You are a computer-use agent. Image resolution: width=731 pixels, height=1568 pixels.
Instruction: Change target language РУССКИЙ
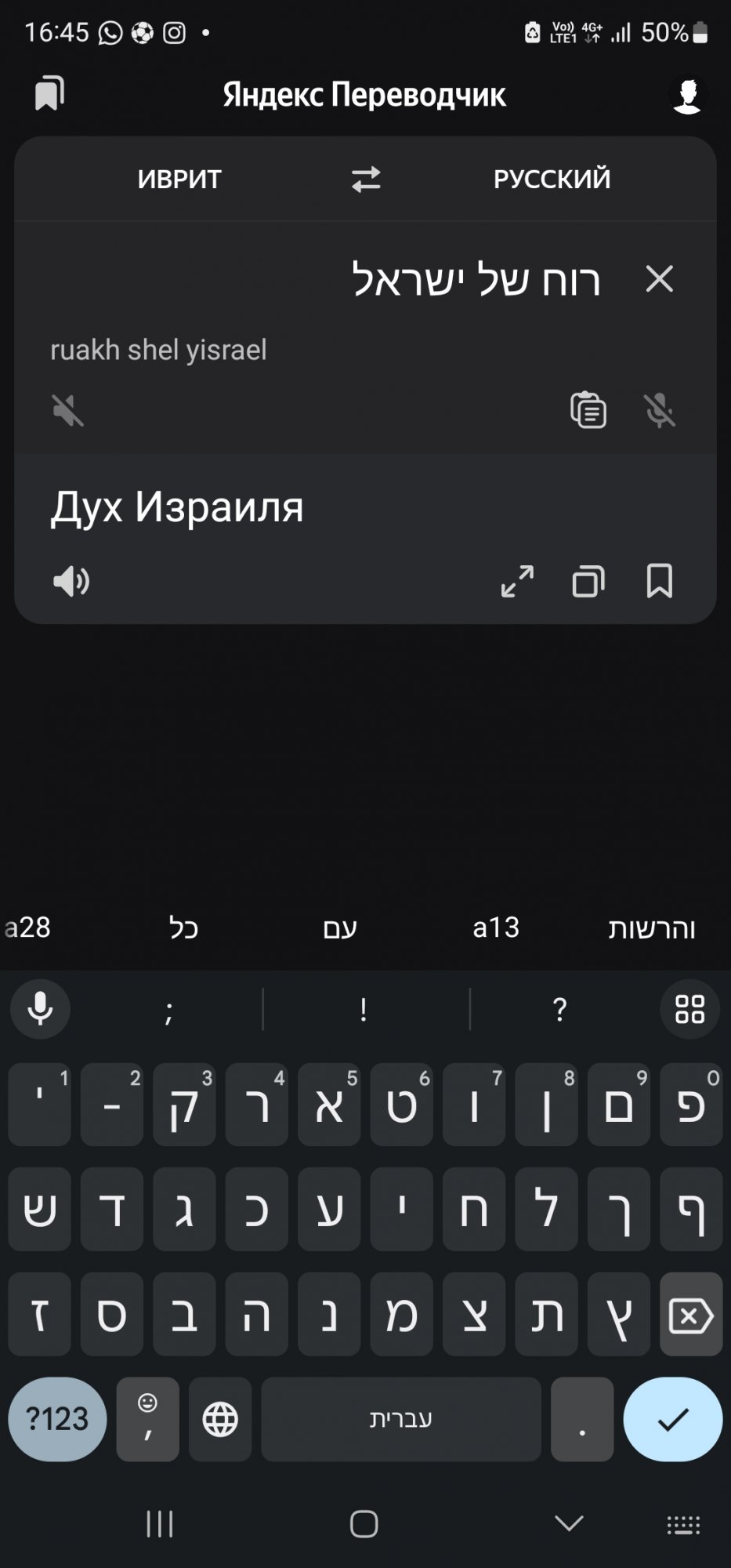(x=552, y=179)
